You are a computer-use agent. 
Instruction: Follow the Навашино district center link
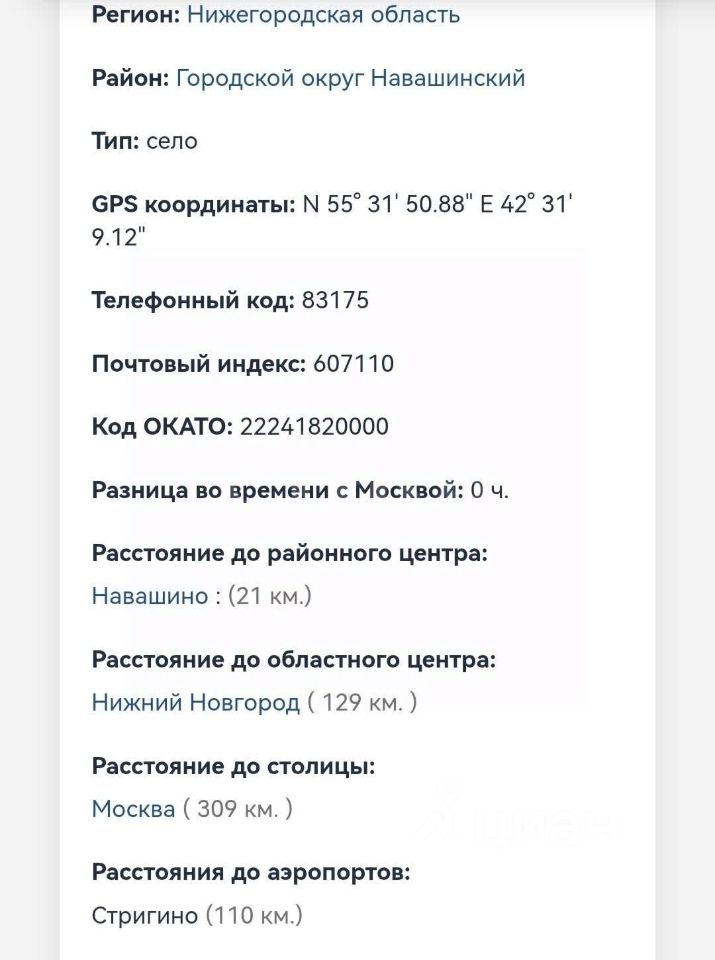click(149, 596)
